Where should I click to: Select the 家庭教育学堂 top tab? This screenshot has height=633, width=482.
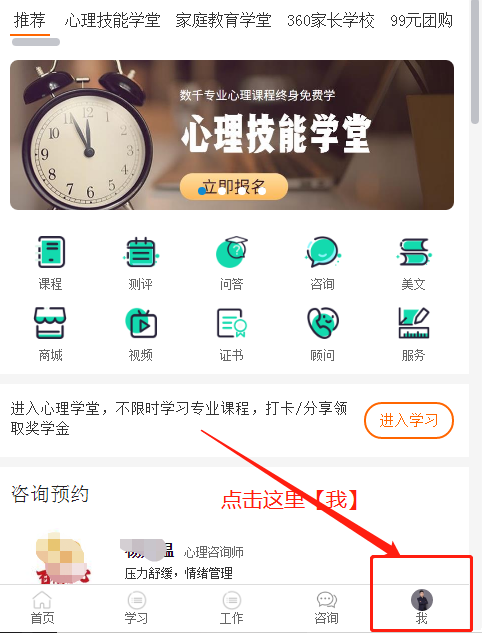tap(223, 20)
